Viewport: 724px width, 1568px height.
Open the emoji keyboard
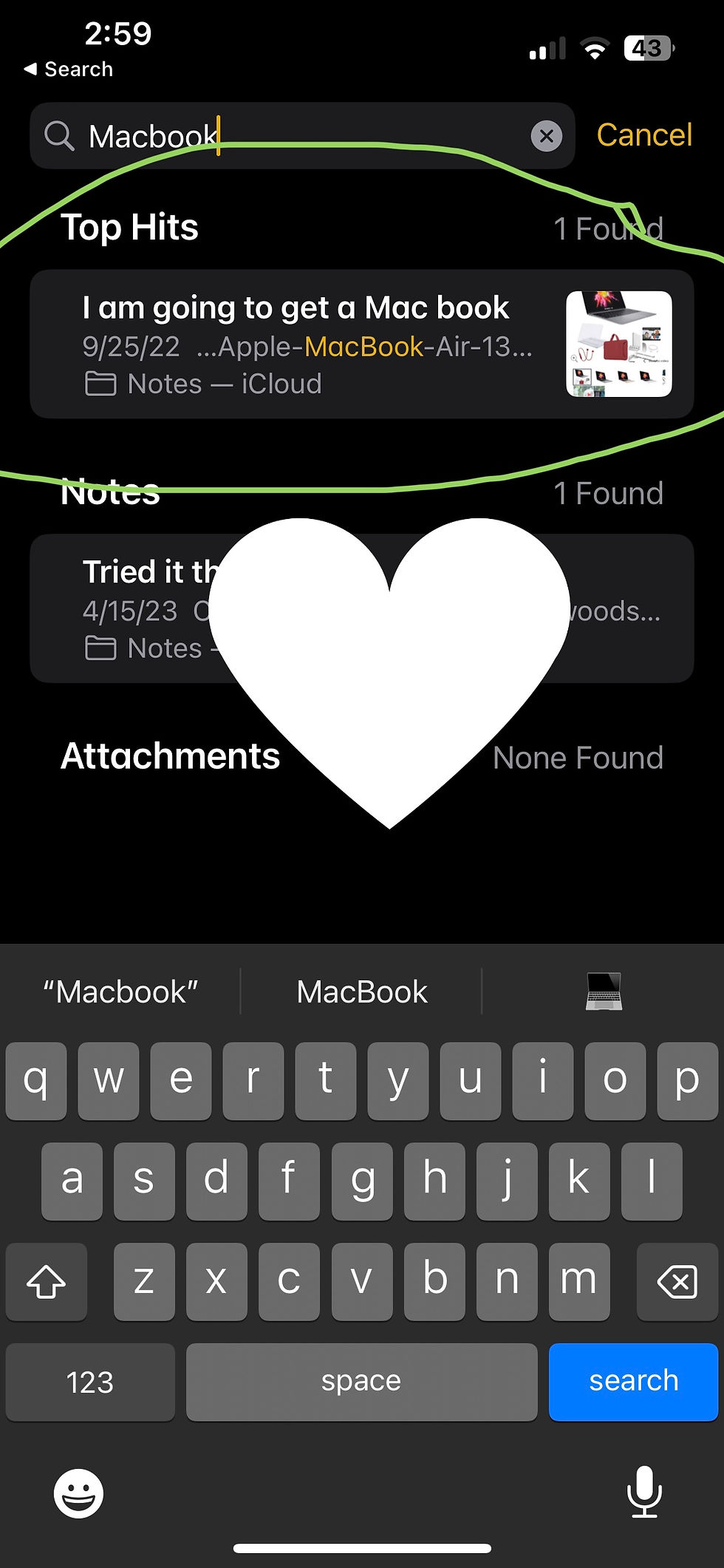78,1493
